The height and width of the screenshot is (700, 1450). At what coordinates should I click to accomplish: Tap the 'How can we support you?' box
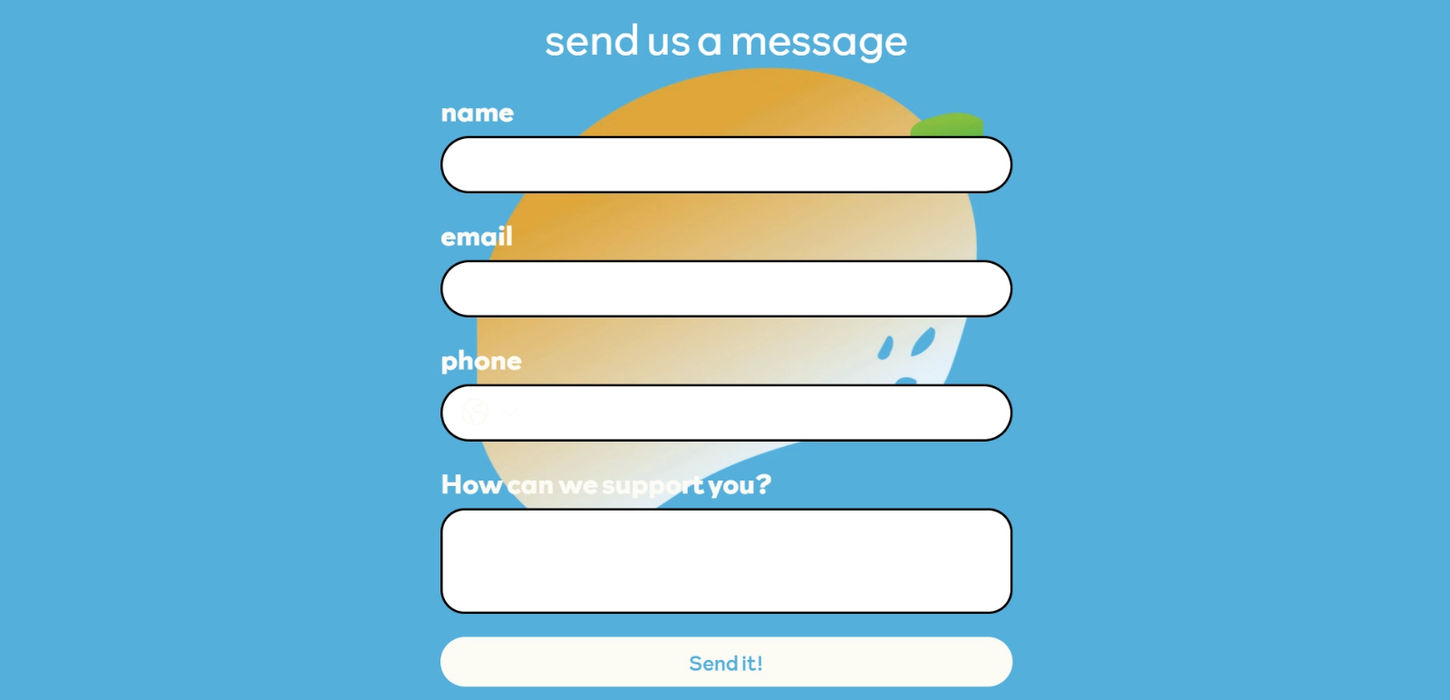(x=726, y=561)
